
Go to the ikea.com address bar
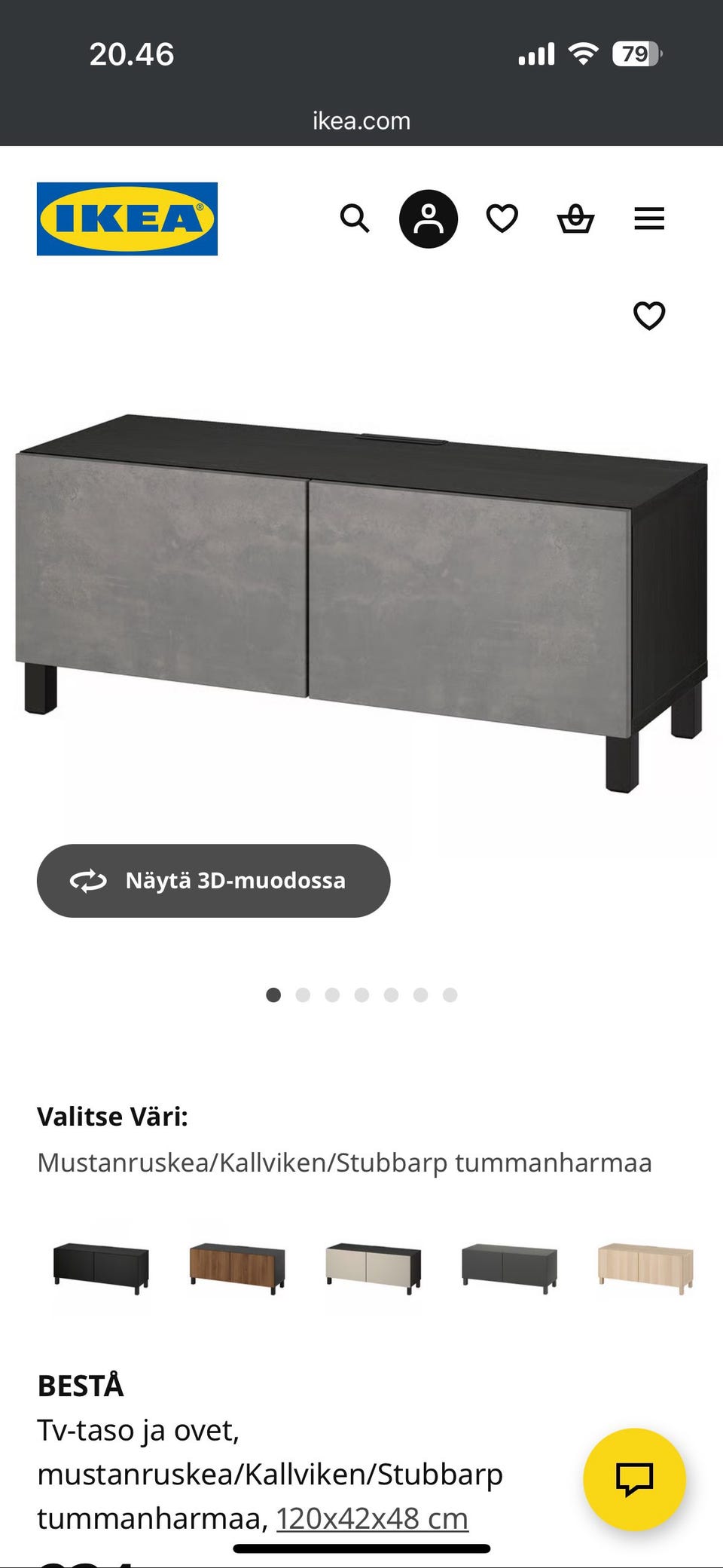(361, 121)
